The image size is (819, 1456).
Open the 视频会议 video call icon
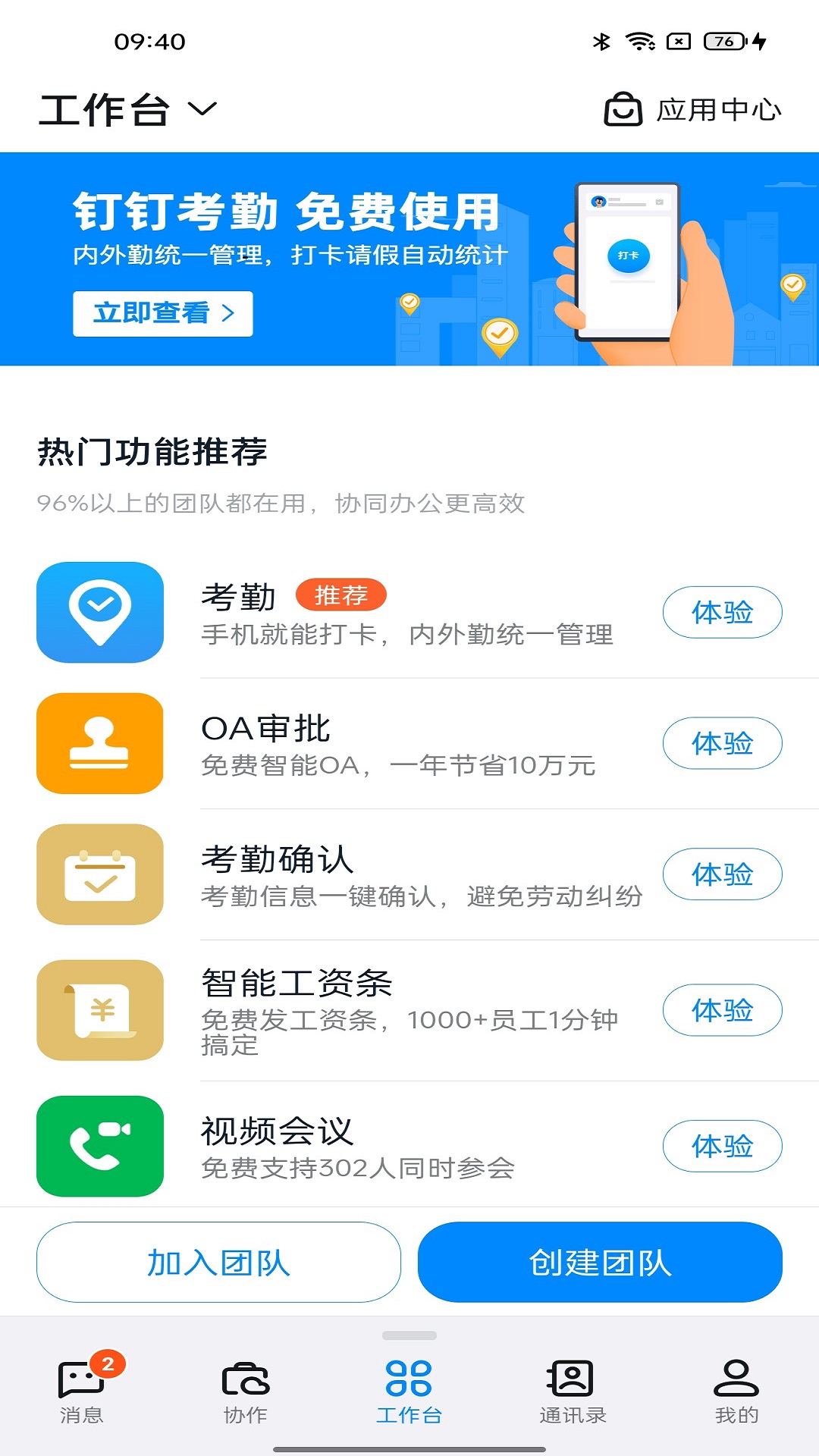tap(100, 1146)
